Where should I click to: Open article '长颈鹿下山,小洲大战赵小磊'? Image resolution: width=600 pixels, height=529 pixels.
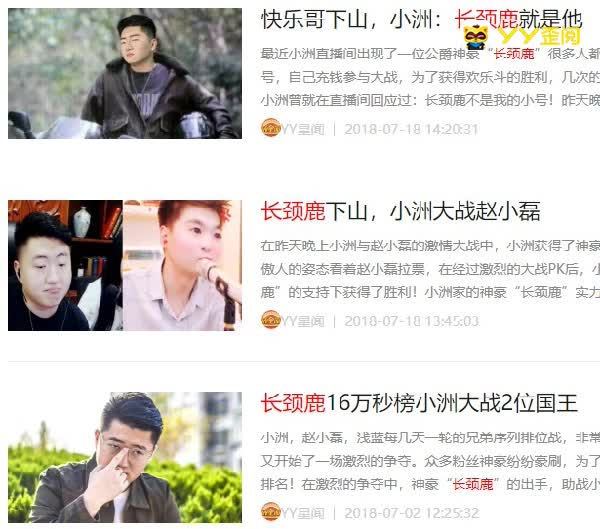(400, 211)
